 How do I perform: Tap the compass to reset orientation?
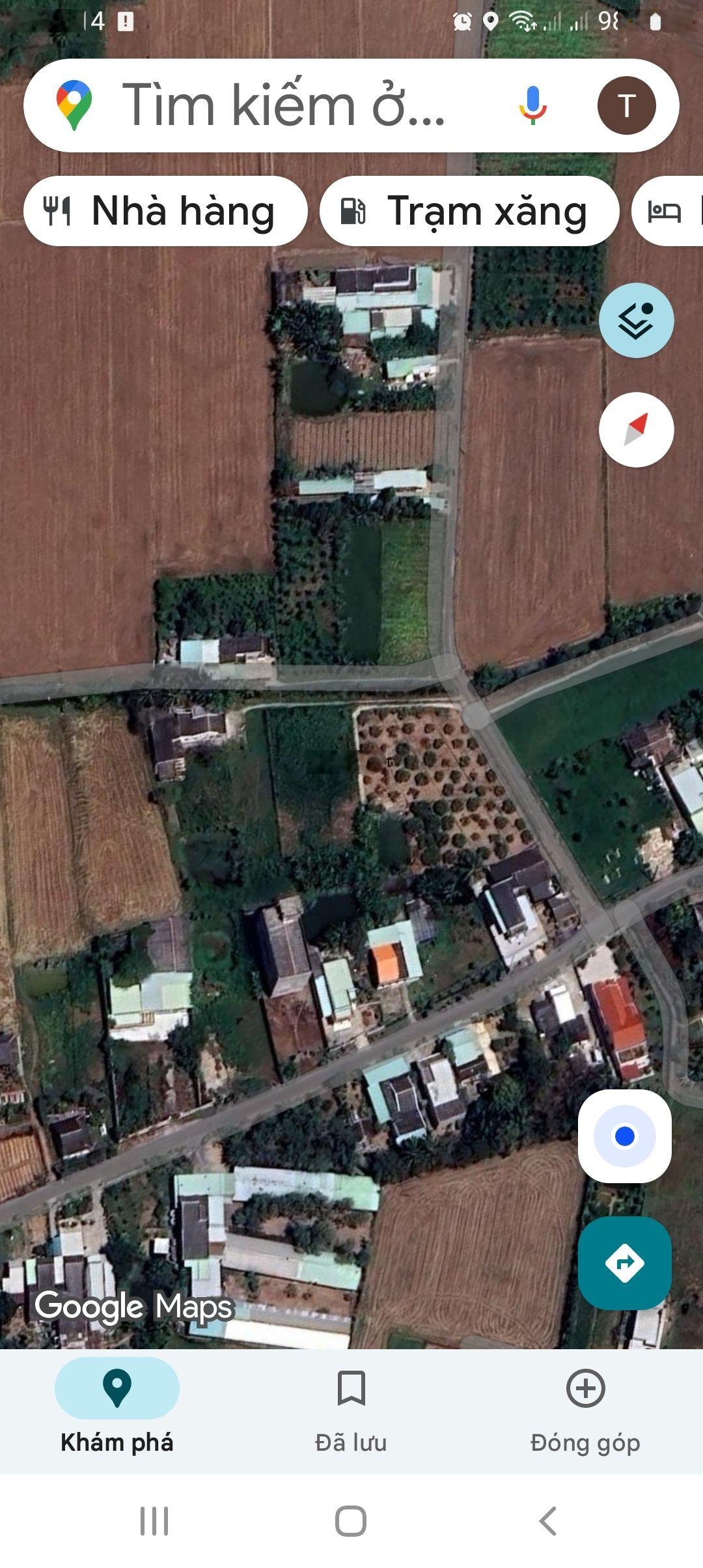pos(636,430)
